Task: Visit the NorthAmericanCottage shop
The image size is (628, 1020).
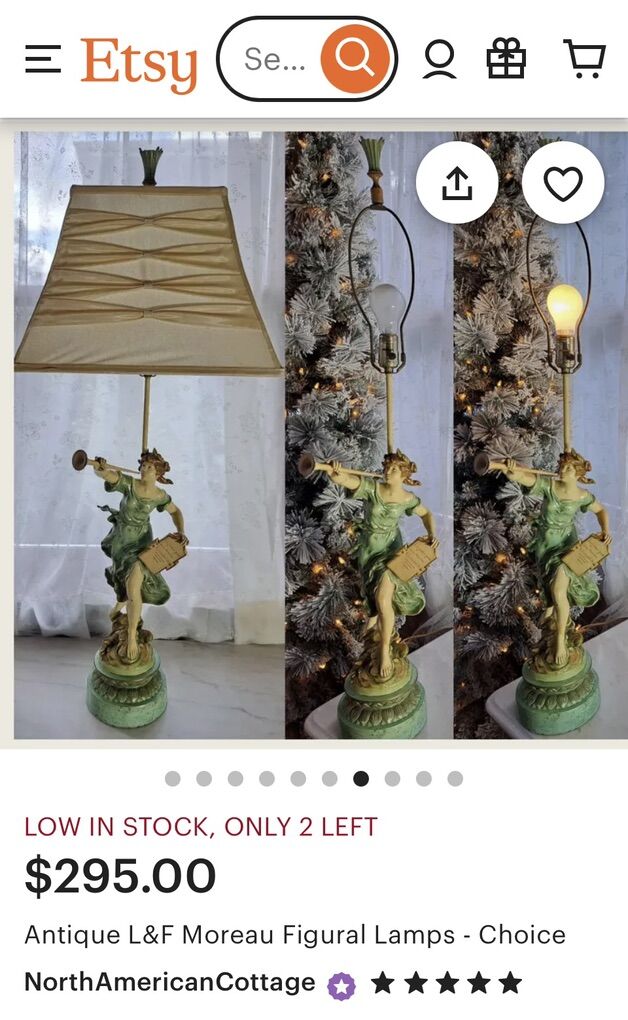Action: [169, 982]
